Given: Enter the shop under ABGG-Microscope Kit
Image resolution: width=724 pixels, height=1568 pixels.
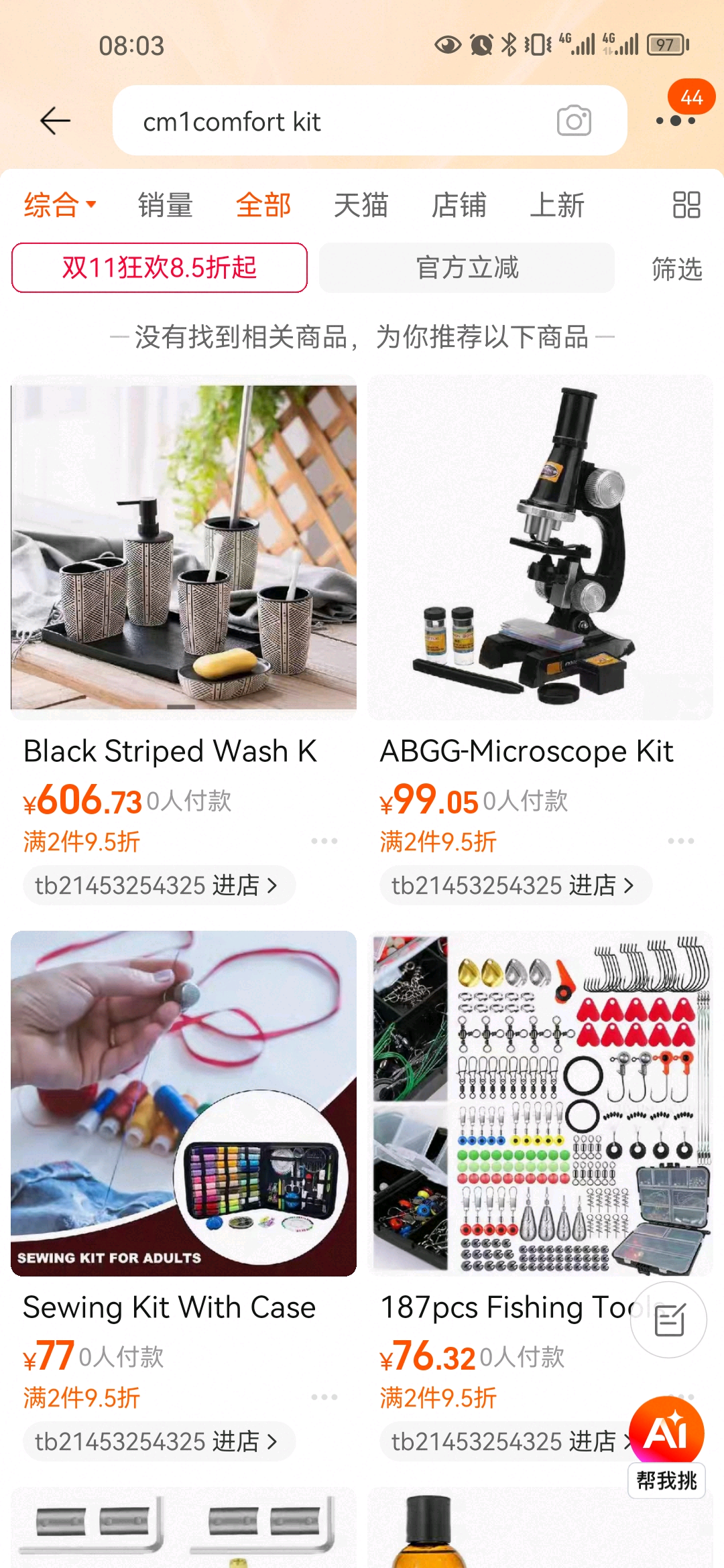Looking at the screenshot, I should (514, 885).
